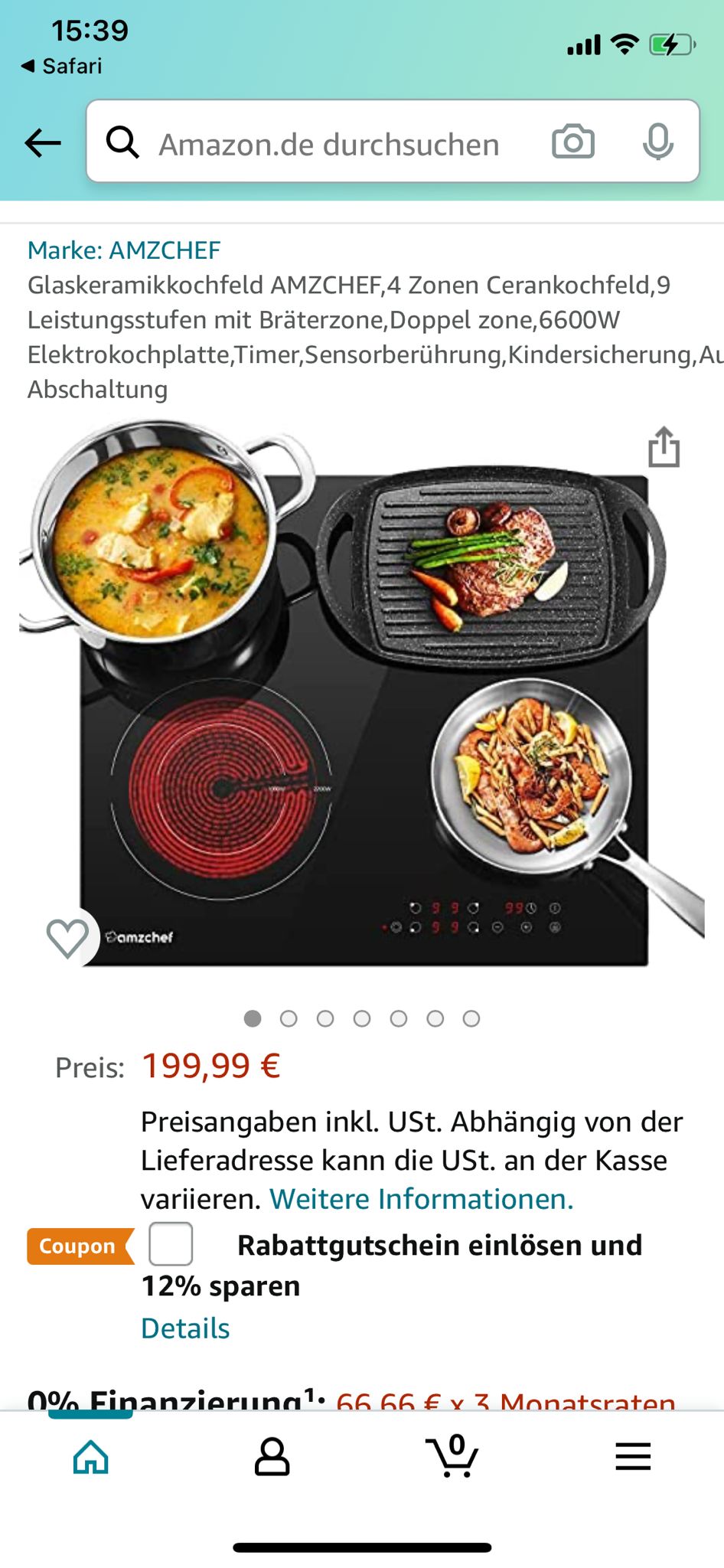Open the hamburger menu tab

pyautogui.click(x=633, y=1456)
